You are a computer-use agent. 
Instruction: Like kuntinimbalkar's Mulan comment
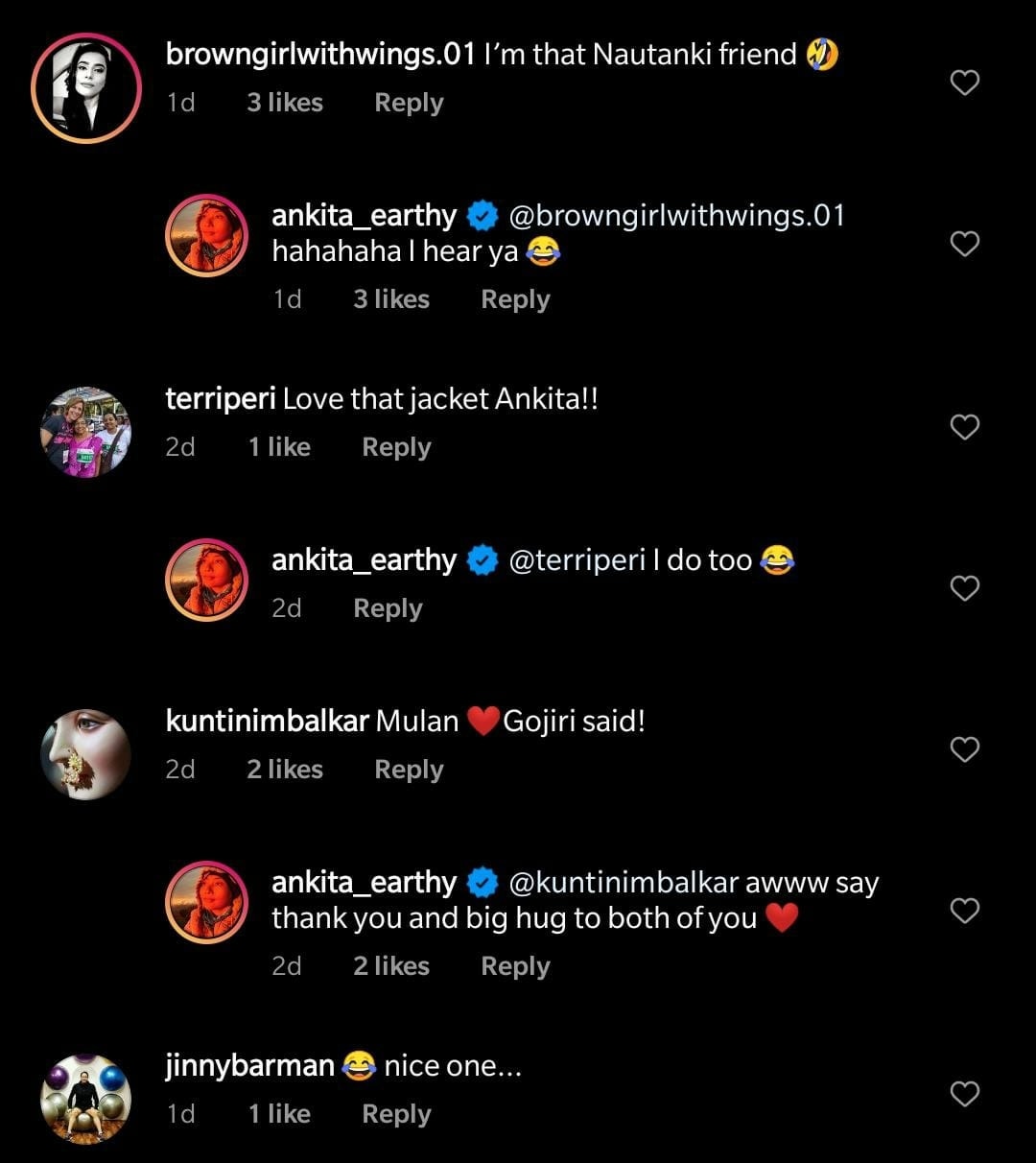pos(964,749)
